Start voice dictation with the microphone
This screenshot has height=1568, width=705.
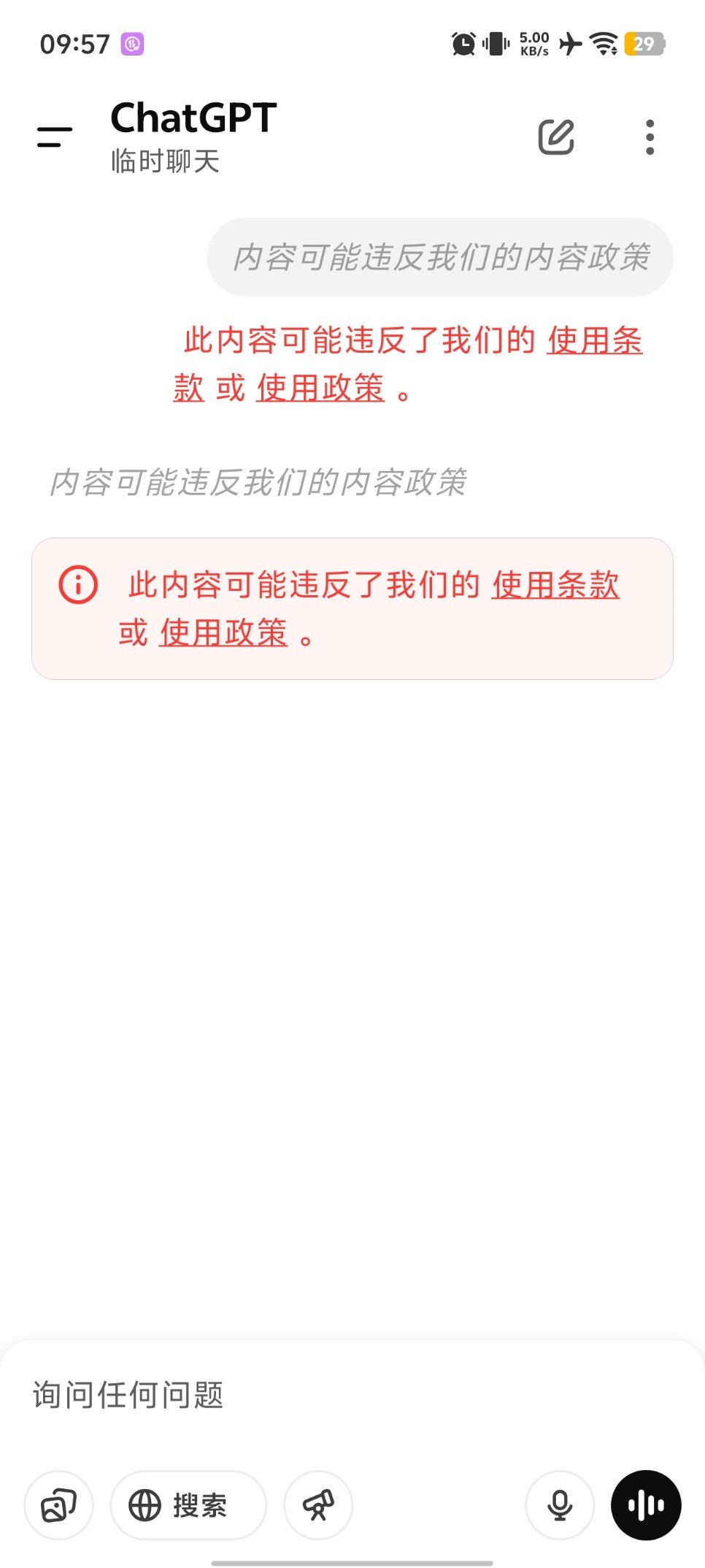tap(560, 1505)
